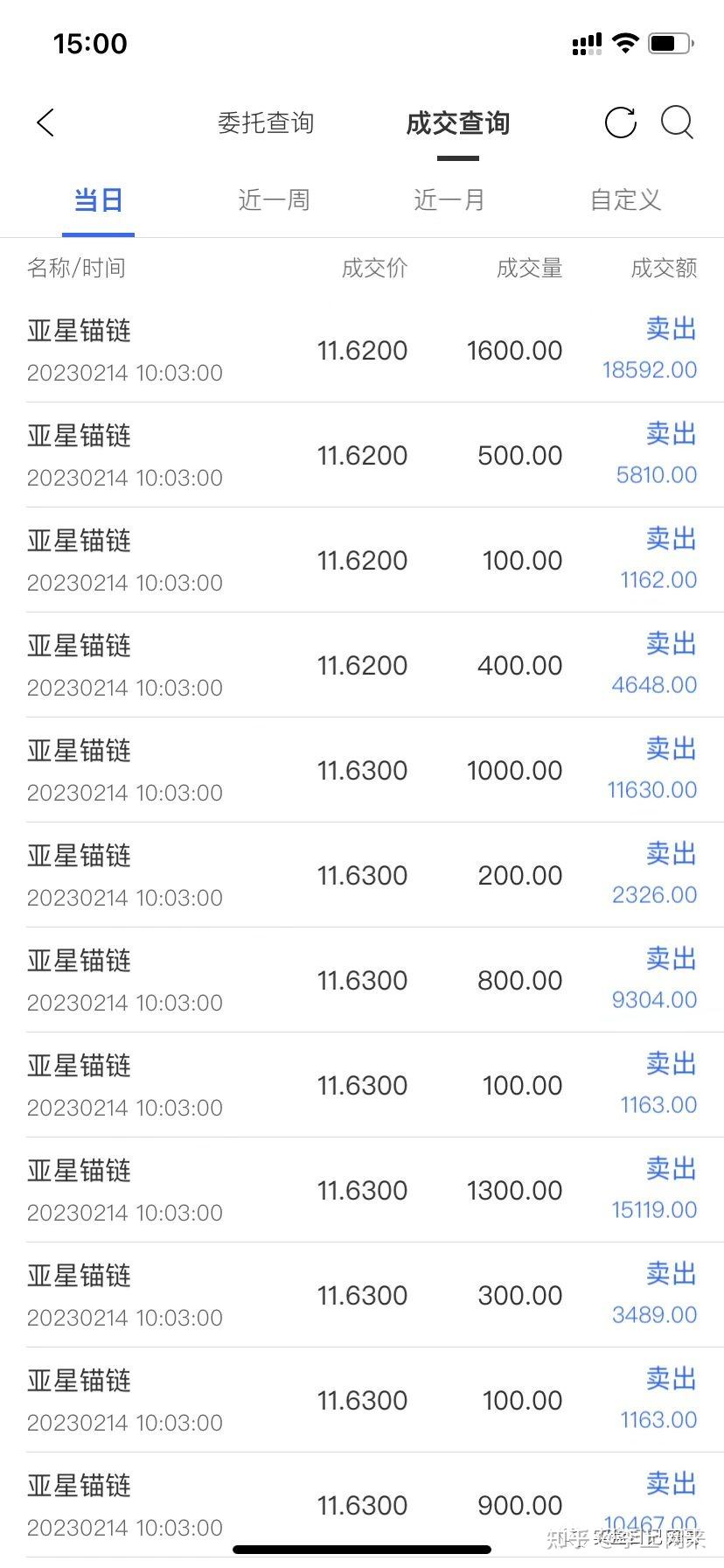Open the 亚星锚链 trade of 4648.00
This screenshot has height=1568, width=724.
tap(362, 665)
